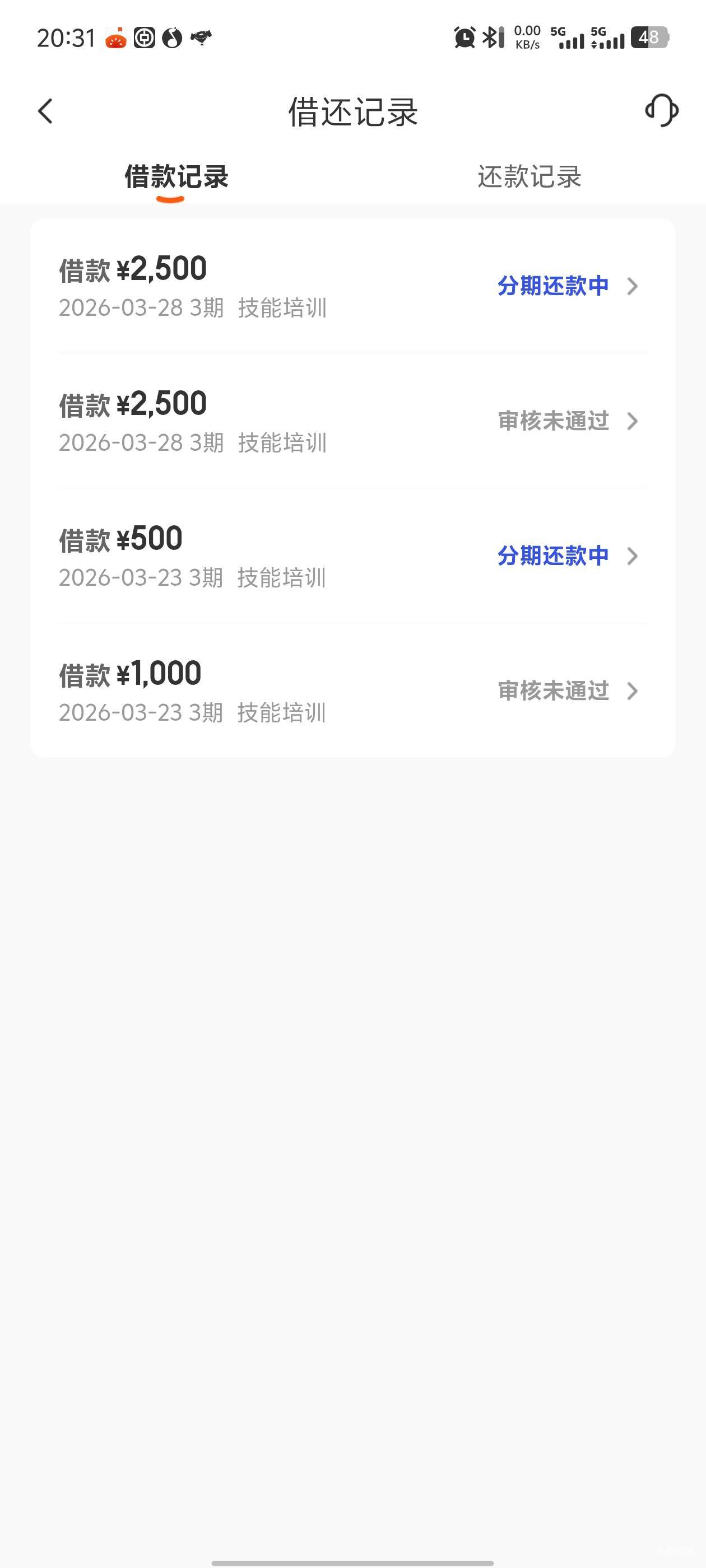The height and width of the screenshot is (1568, 706).
Task: Go back from 借还记录 page
Action: (x=46, y=111)
